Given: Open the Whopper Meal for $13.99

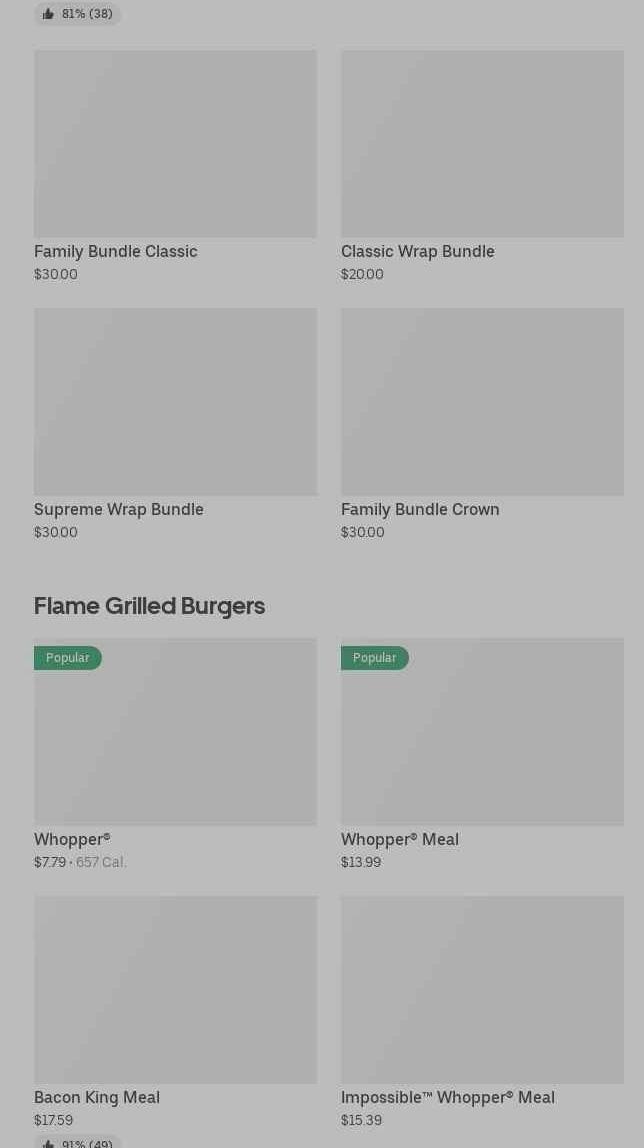Looking at the screenshot, I should 482,755.
